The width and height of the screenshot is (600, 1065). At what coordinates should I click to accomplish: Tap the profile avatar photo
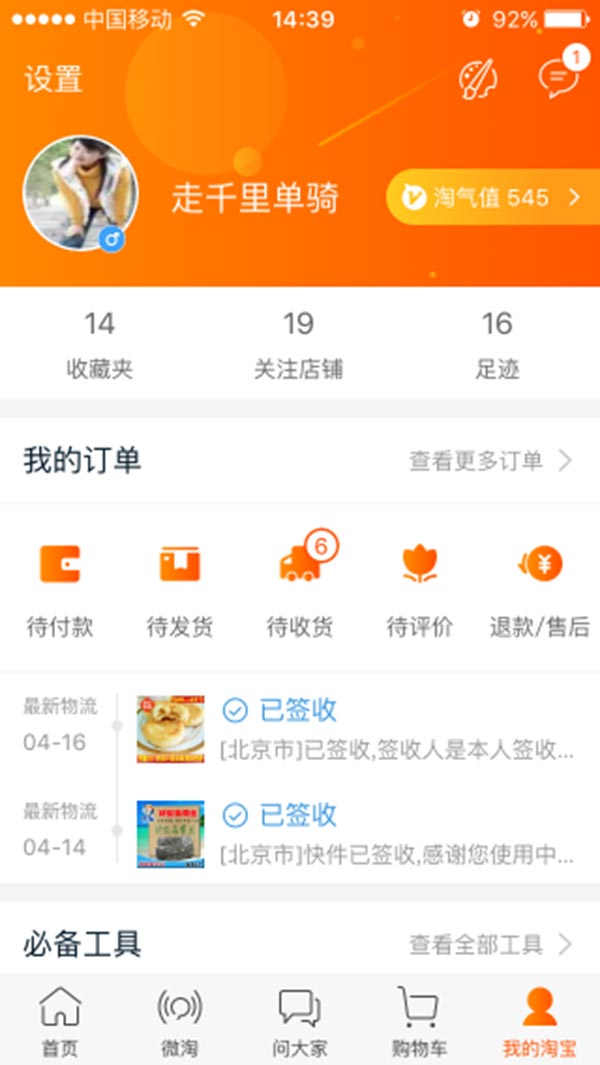[x=80, y=193]
